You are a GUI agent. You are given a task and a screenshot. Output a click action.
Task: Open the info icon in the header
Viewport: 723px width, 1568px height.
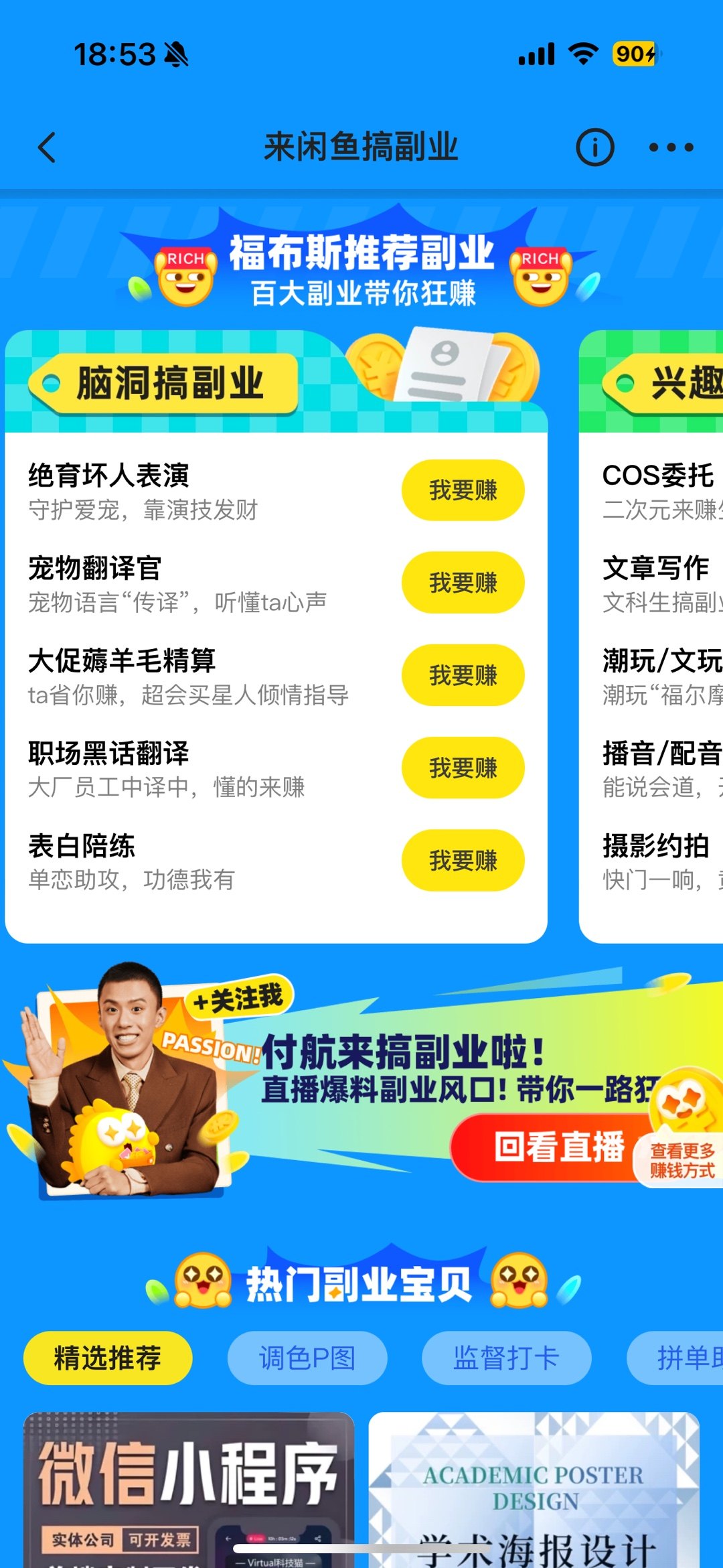(594, 147)
